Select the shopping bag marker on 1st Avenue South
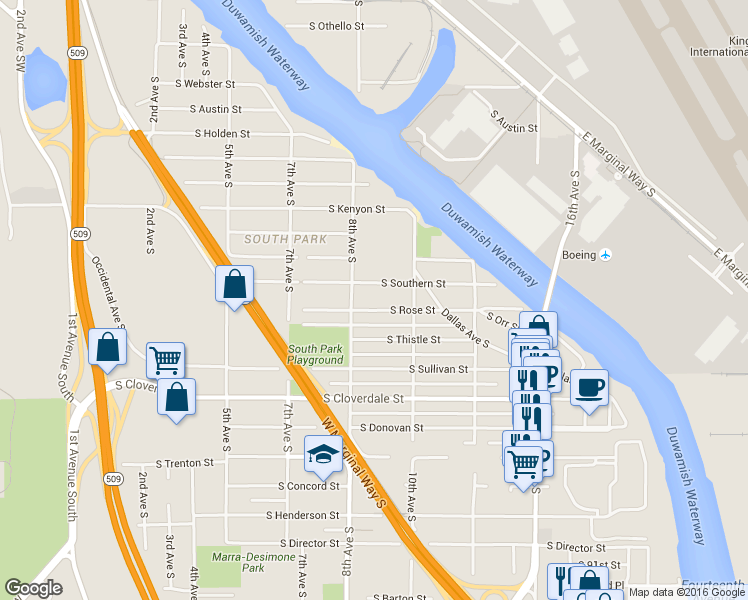 point(107,348)
